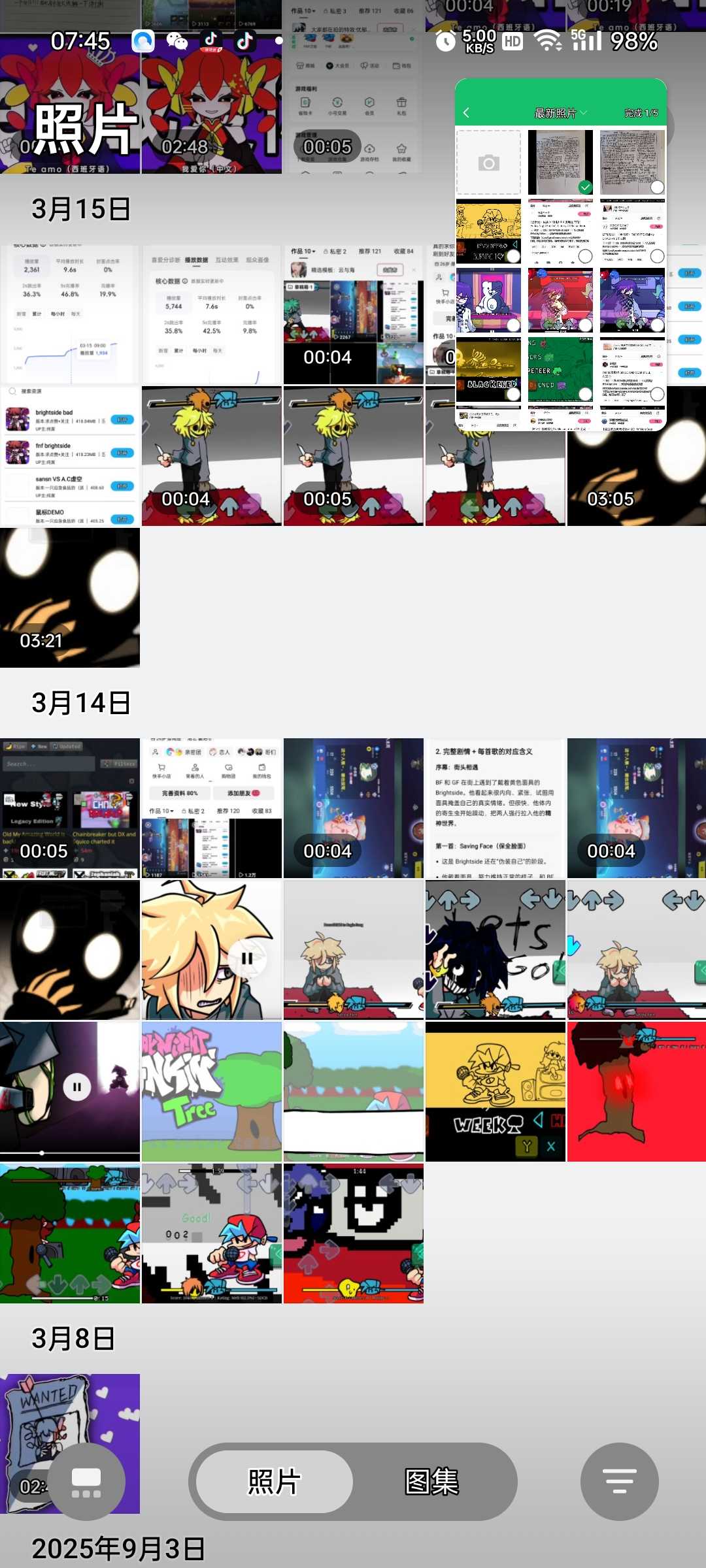Open the Insomnia Tree title image
706x1568 pixels.
[211, 1092]
